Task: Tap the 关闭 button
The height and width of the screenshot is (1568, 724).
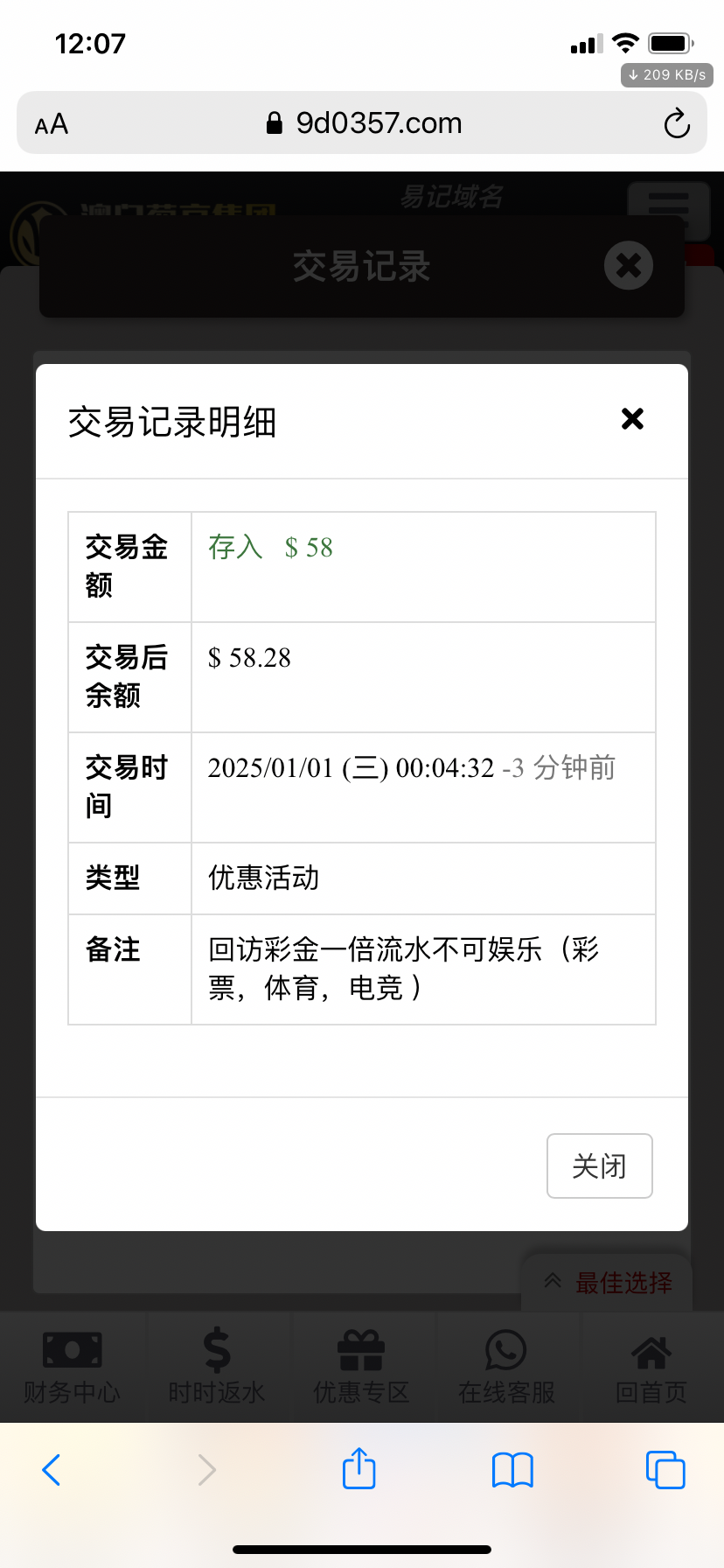Action: pyautogui.click(x=600, y=1165)
